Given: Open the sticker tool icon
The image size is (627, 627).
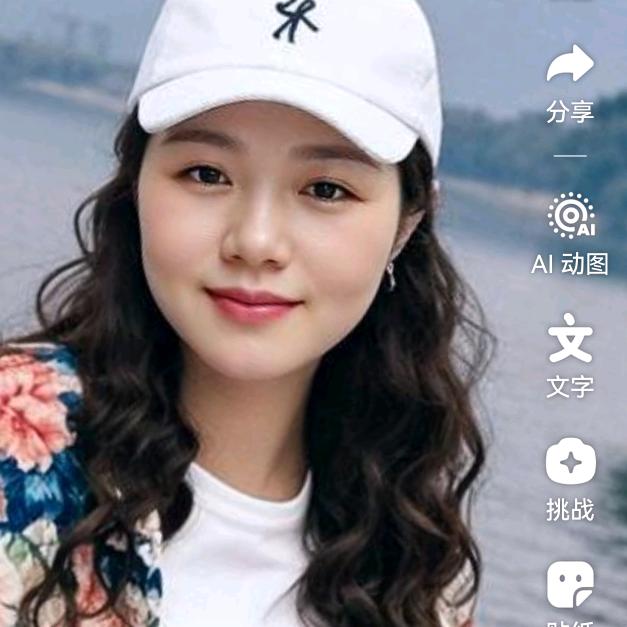Looking at the screenshot, I should 570,584.
